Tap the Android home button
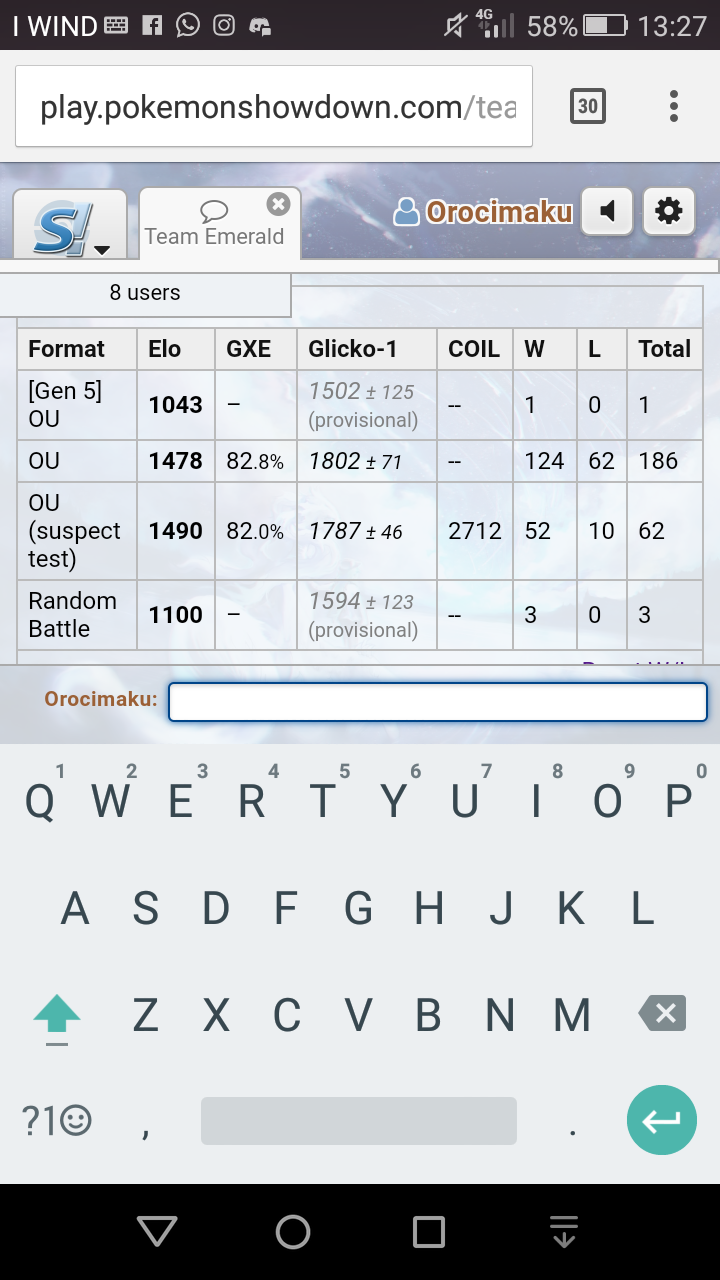720x1280 pixels. tap(293, 1231)
